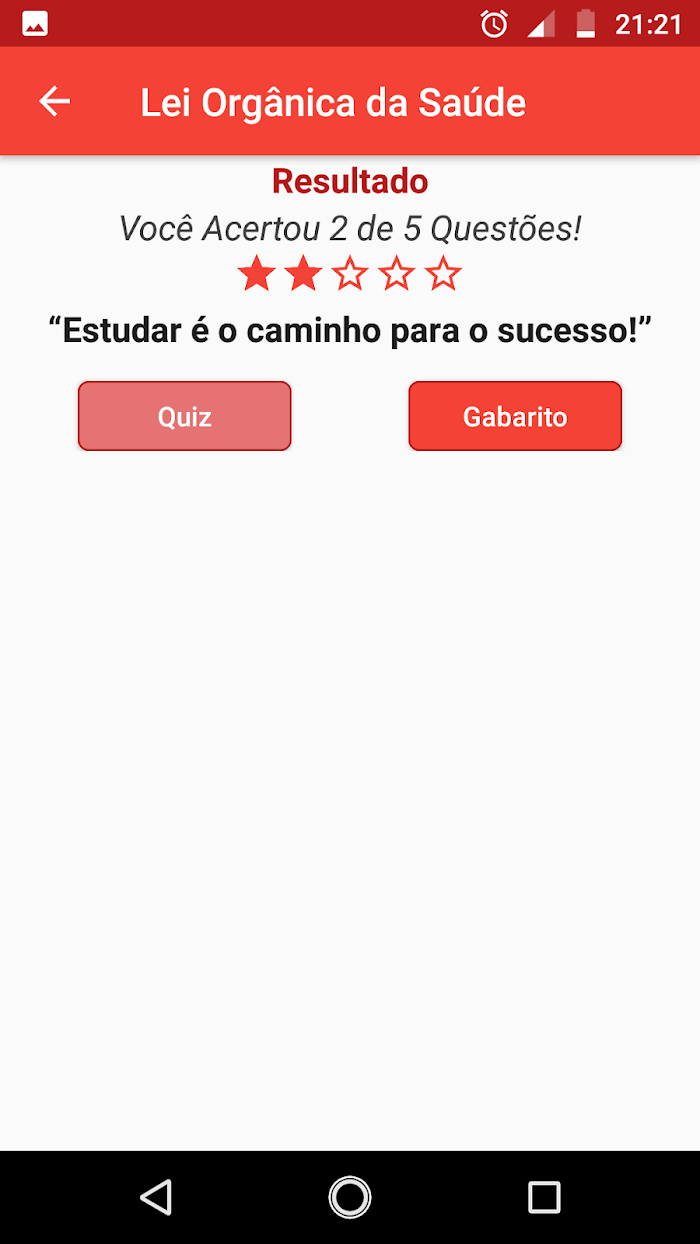Image resolution: width=700 pixels, height=1244 pixels.
Task: Go back using the app bar arrow
Action: click(x=54, y=101)
